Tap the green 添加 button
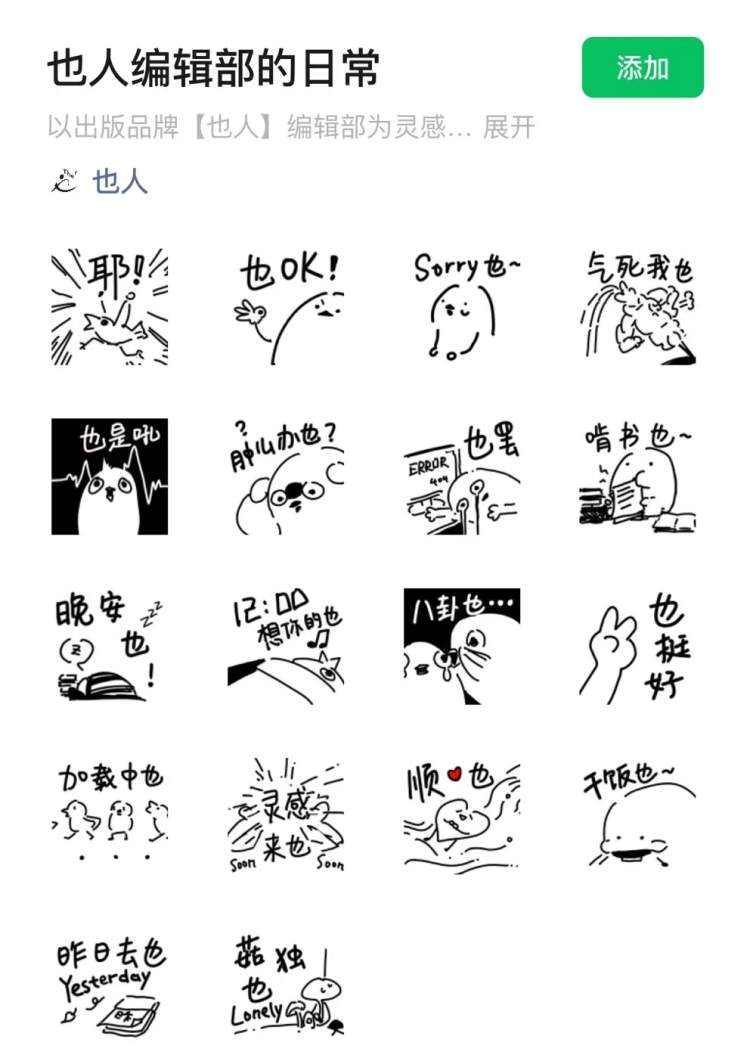The width and height of the screenshot is (750, 1058). pos(642,68)
